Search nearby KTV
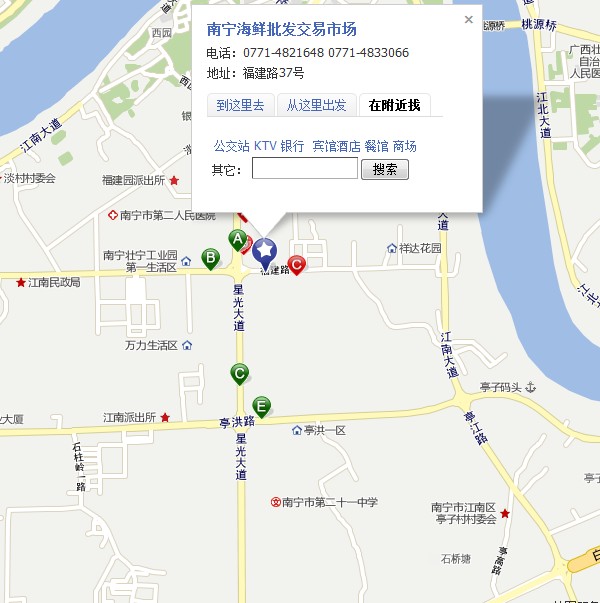600x603 pixels. [265, 146]
